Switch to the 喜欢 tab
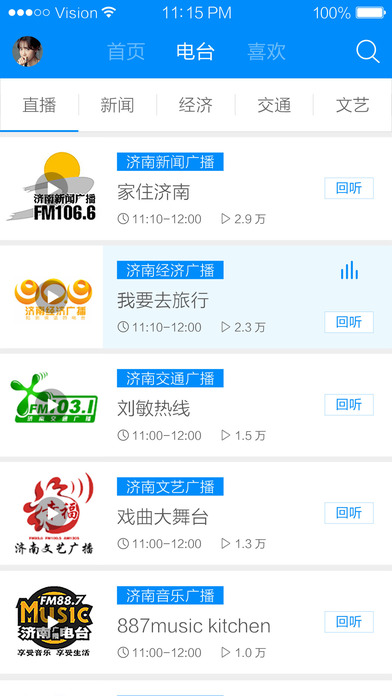 [x=266, y=51]
